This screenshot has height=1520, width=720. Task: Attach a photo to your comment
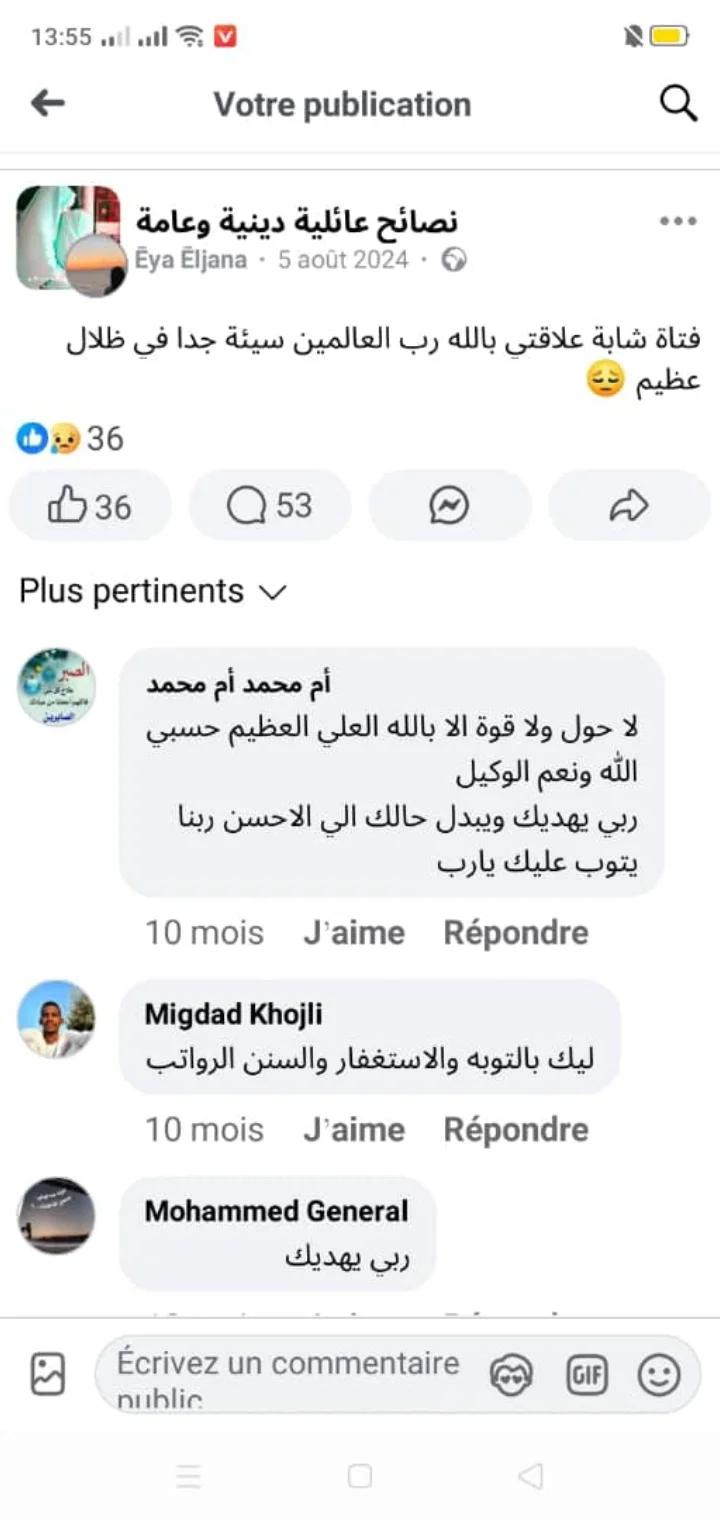tap(47, 1374)
